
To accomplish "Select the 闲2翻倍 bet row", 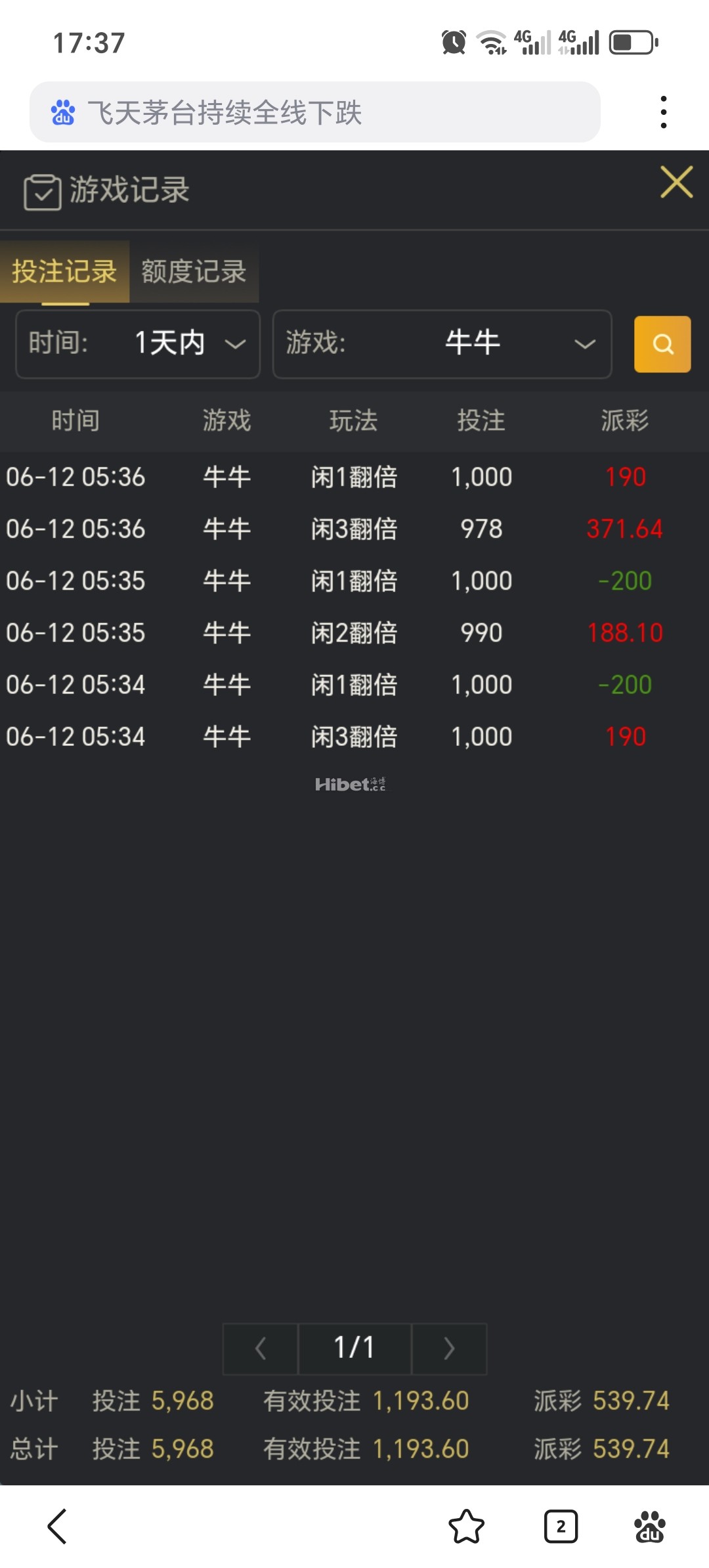I will 354,632.
